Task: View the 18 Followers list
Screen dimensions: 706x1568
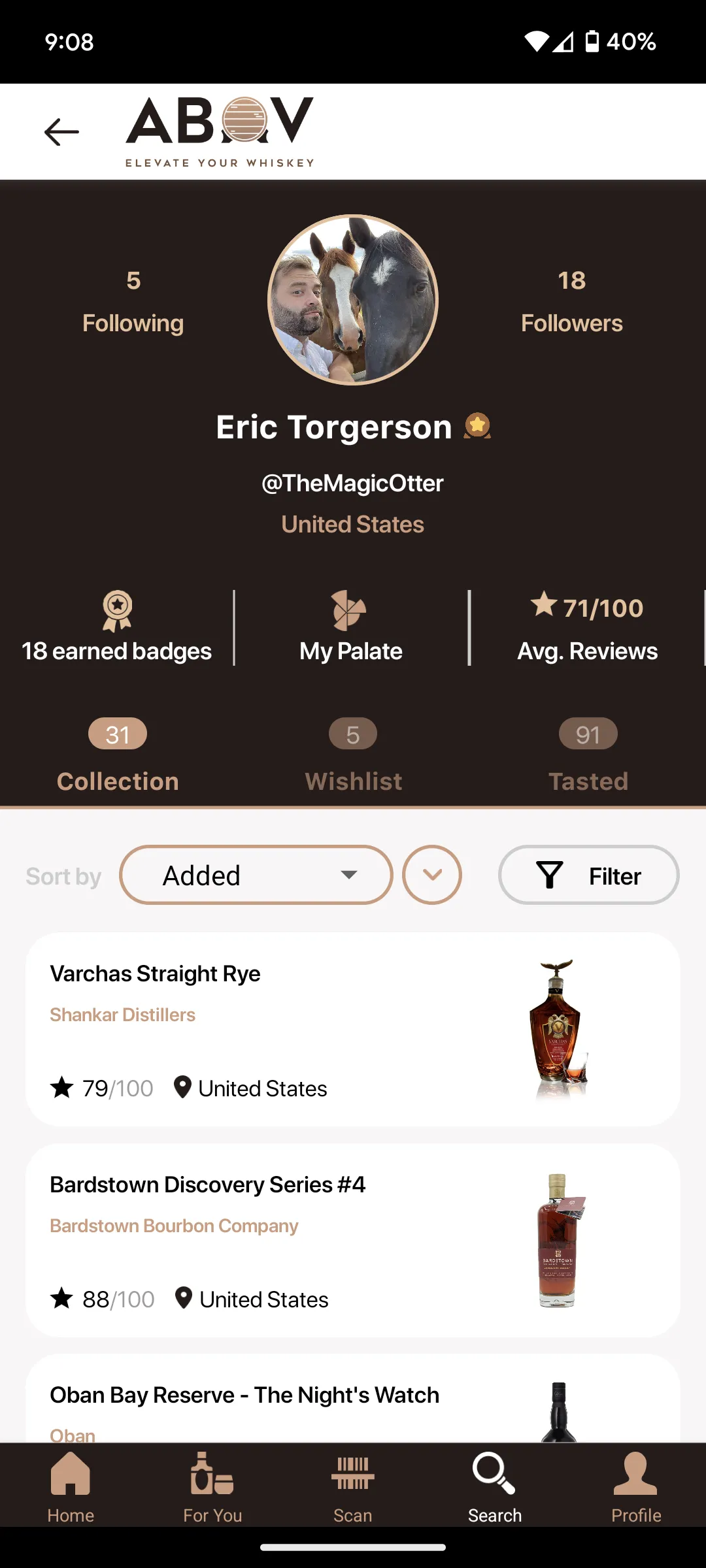Action: [x=572, y=301]
